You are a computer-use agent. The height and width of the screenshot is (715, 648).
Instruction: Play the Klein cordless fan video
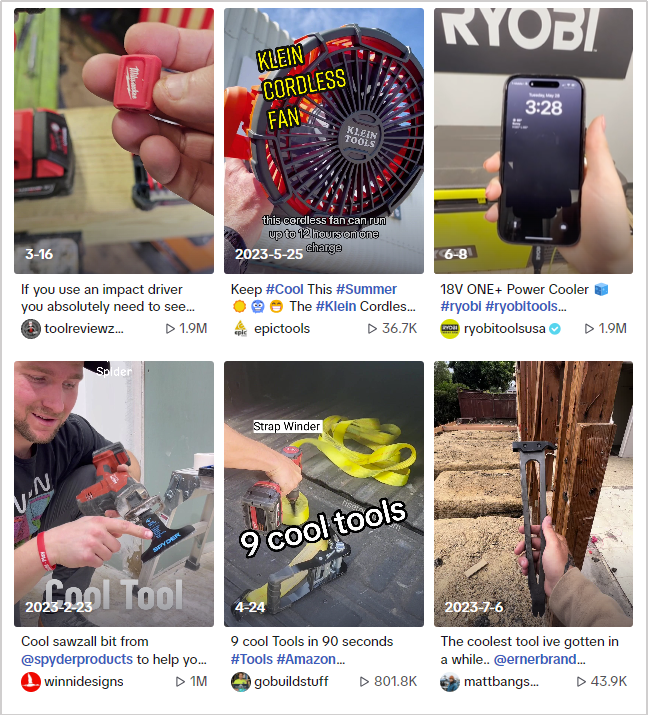[323, 140]
